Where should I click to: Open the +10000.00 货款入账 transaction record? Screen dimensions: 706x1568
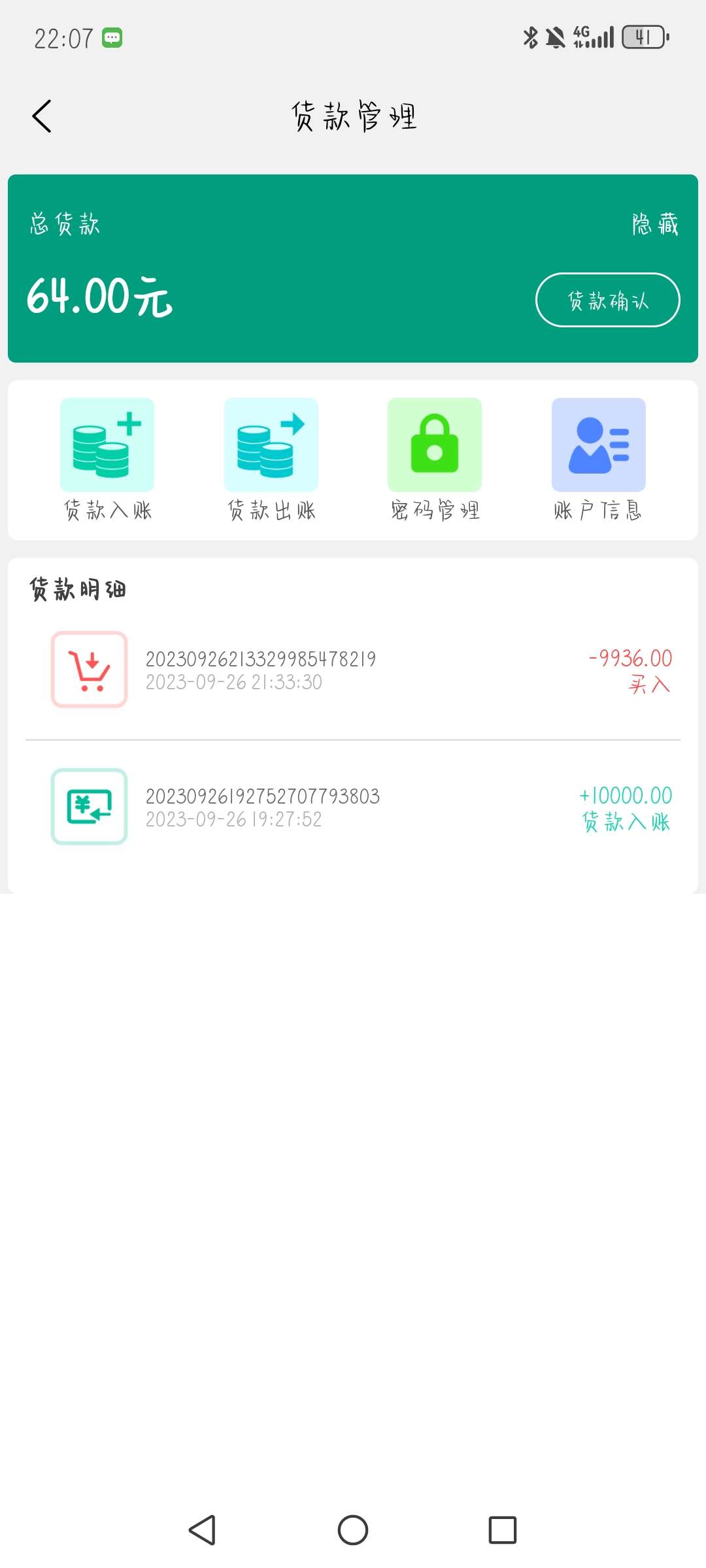point(353,808)
